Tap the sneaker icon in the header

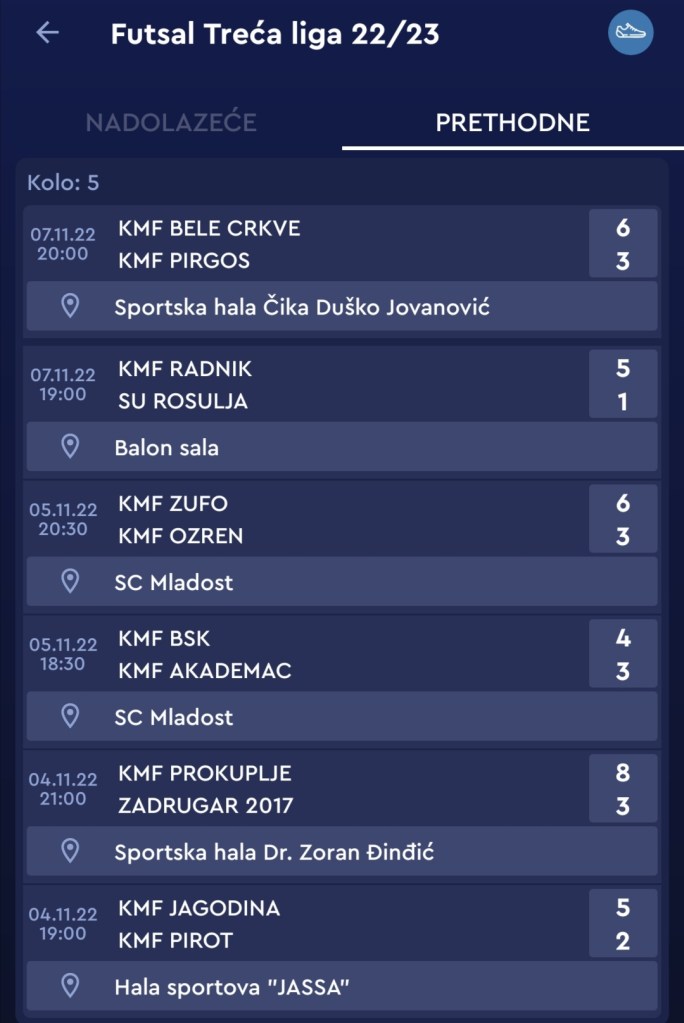click(631, 33)
